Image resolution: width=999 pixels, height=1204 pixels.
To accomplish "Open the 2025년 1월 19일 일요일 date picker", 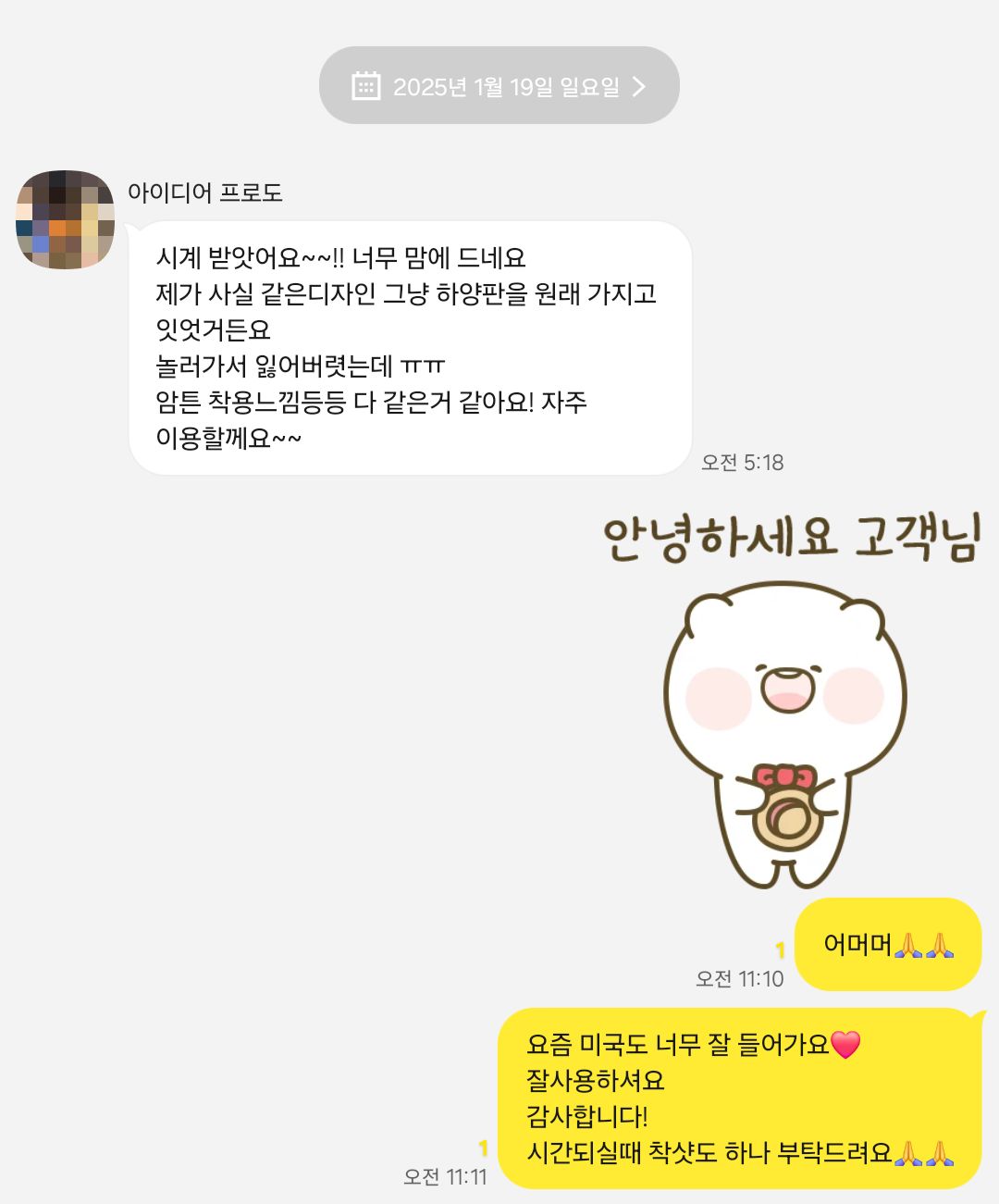I will tap(499, 86).
